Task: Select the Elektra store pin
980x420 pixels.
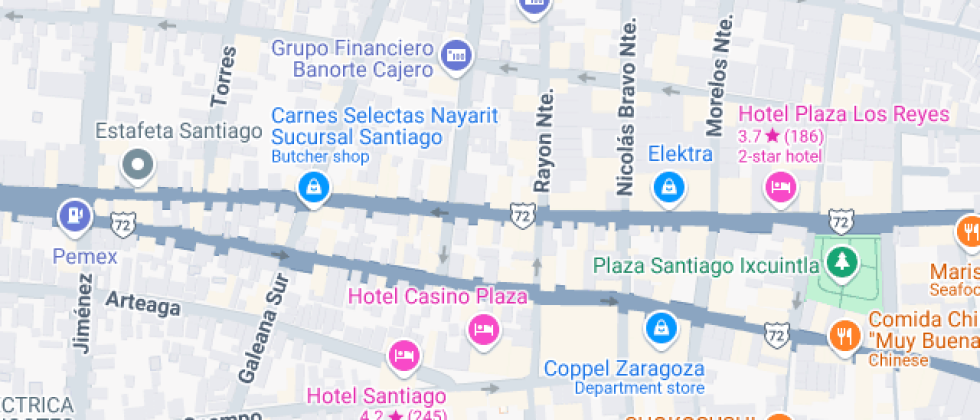Action: [667, 186]
